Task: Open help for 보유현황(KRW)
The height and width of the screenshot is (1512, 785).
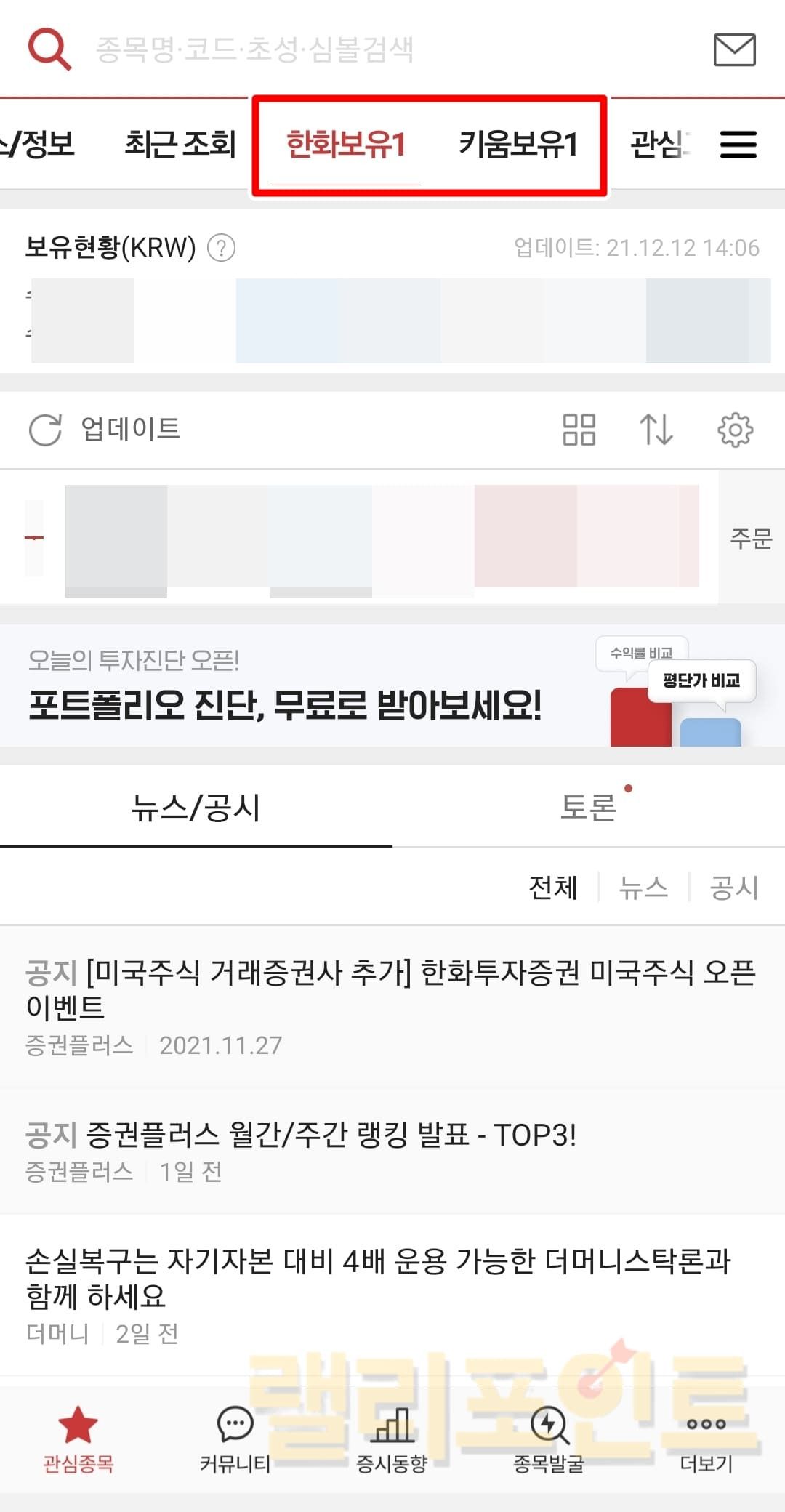Action: click(221, 248)
